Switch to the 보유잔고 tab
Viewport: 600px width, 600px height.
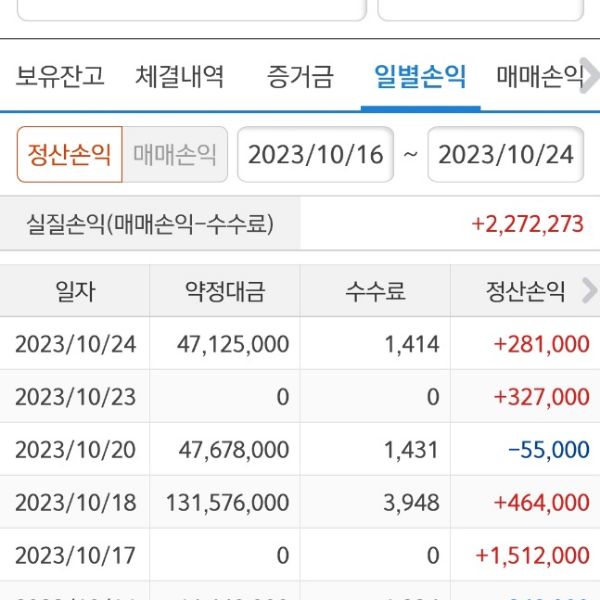click(x=60, y=76)
